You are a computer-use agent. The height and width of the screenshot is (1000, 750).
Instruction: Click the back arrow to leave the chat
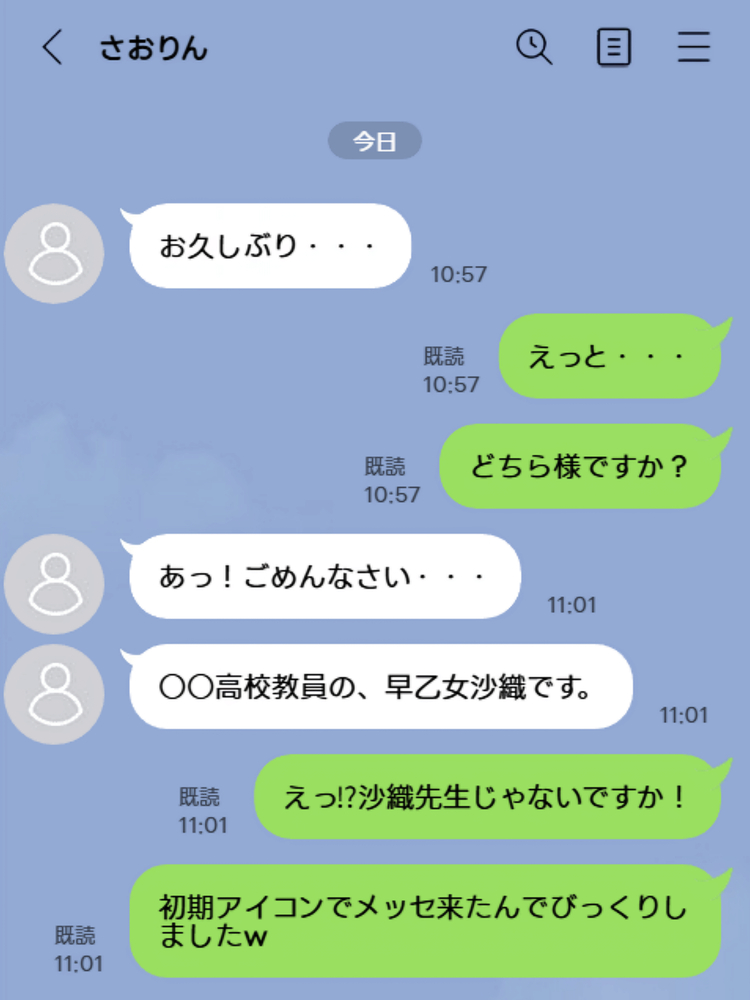point(52,47)
